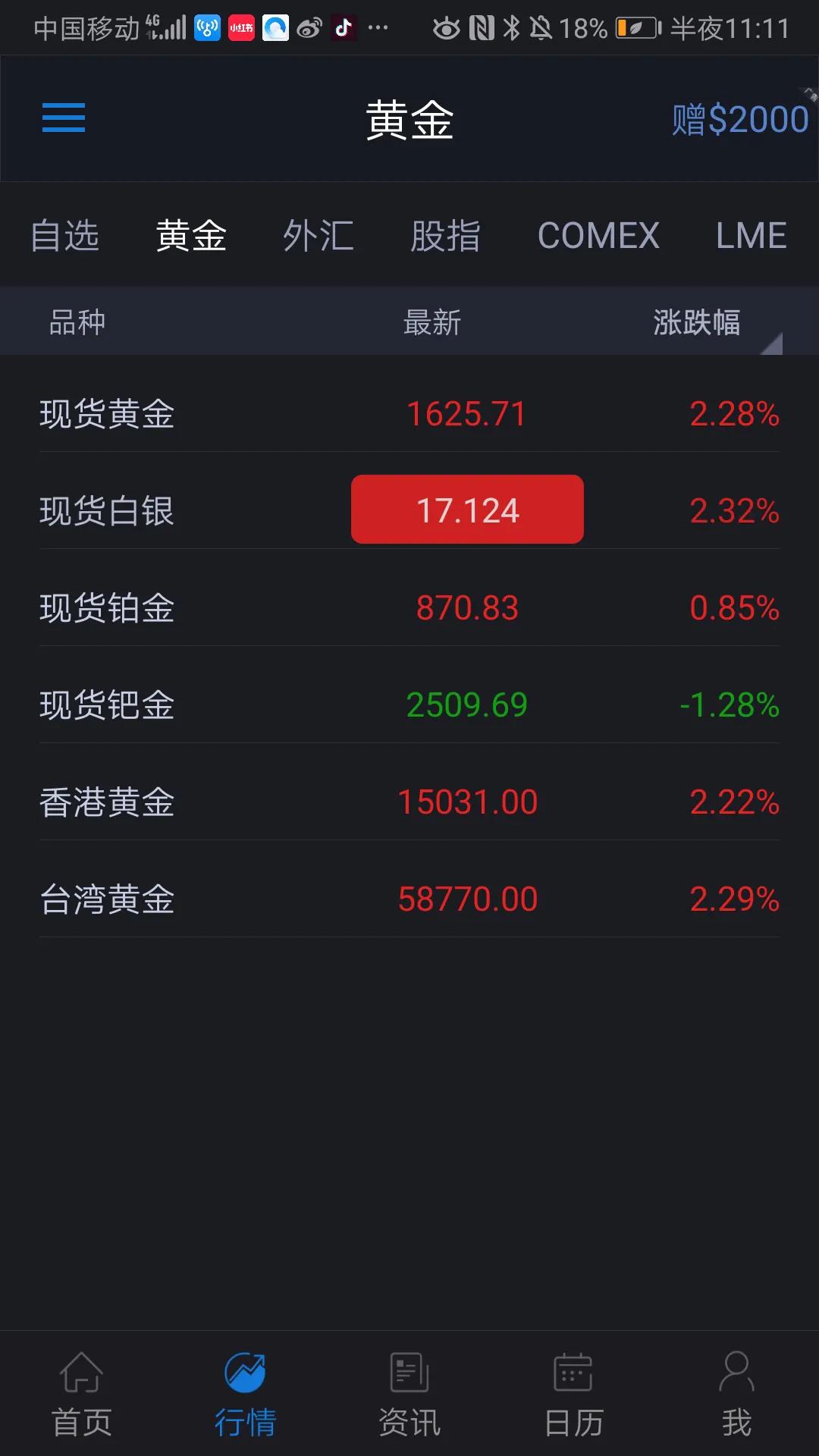The height and width of the screenshot is (1456, 819).
Task: Open the 资讯 news tab
Action: tap(409, 1394)
